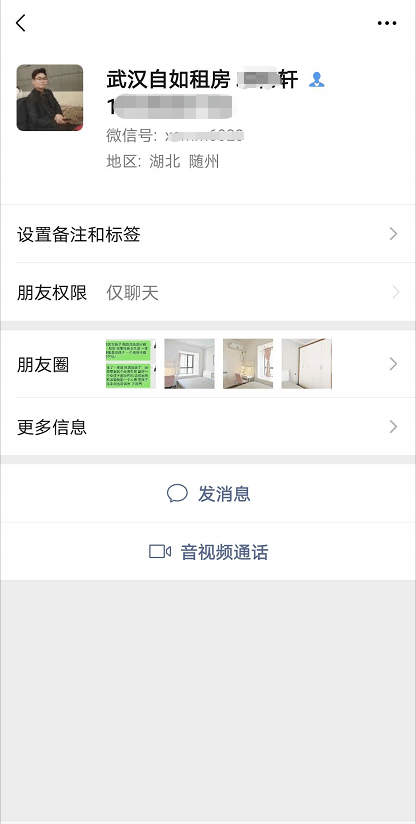Open 更多信息 row
The width and height of the screenshot is (416, 824).
[208, 427]
